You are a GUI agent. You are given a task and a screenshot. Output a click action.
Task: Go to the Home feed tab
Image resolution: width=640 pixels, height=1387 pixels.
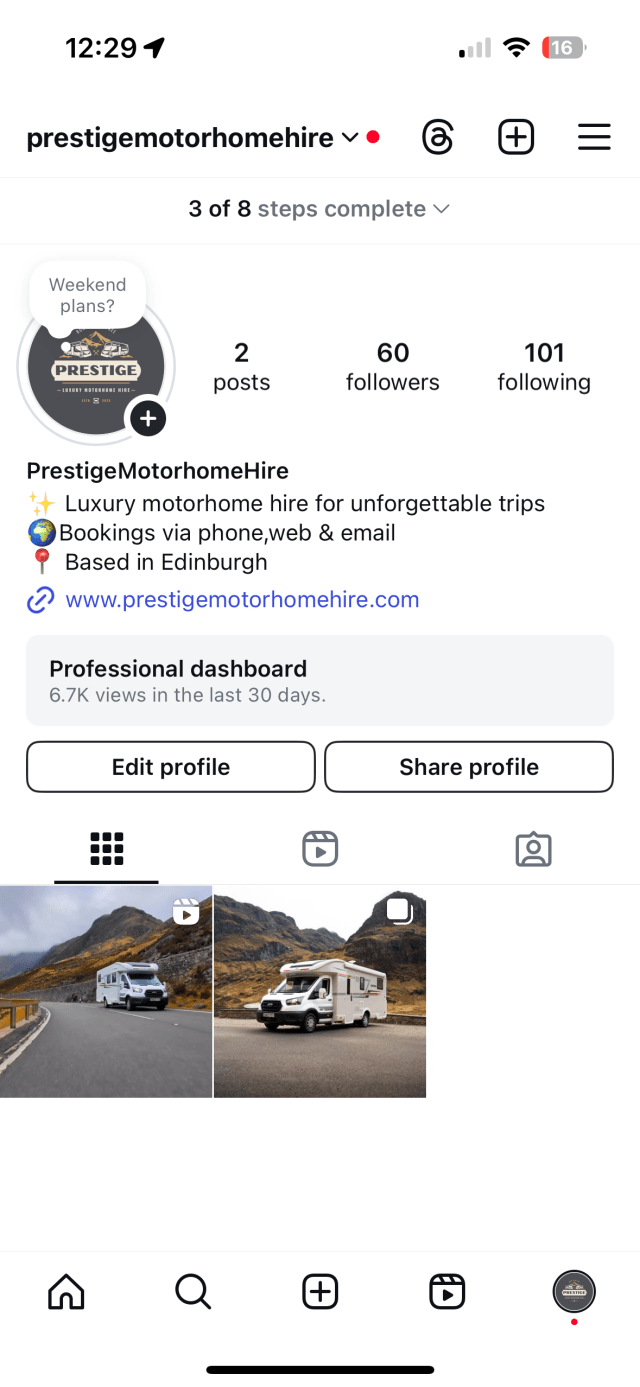point(66,1293)
